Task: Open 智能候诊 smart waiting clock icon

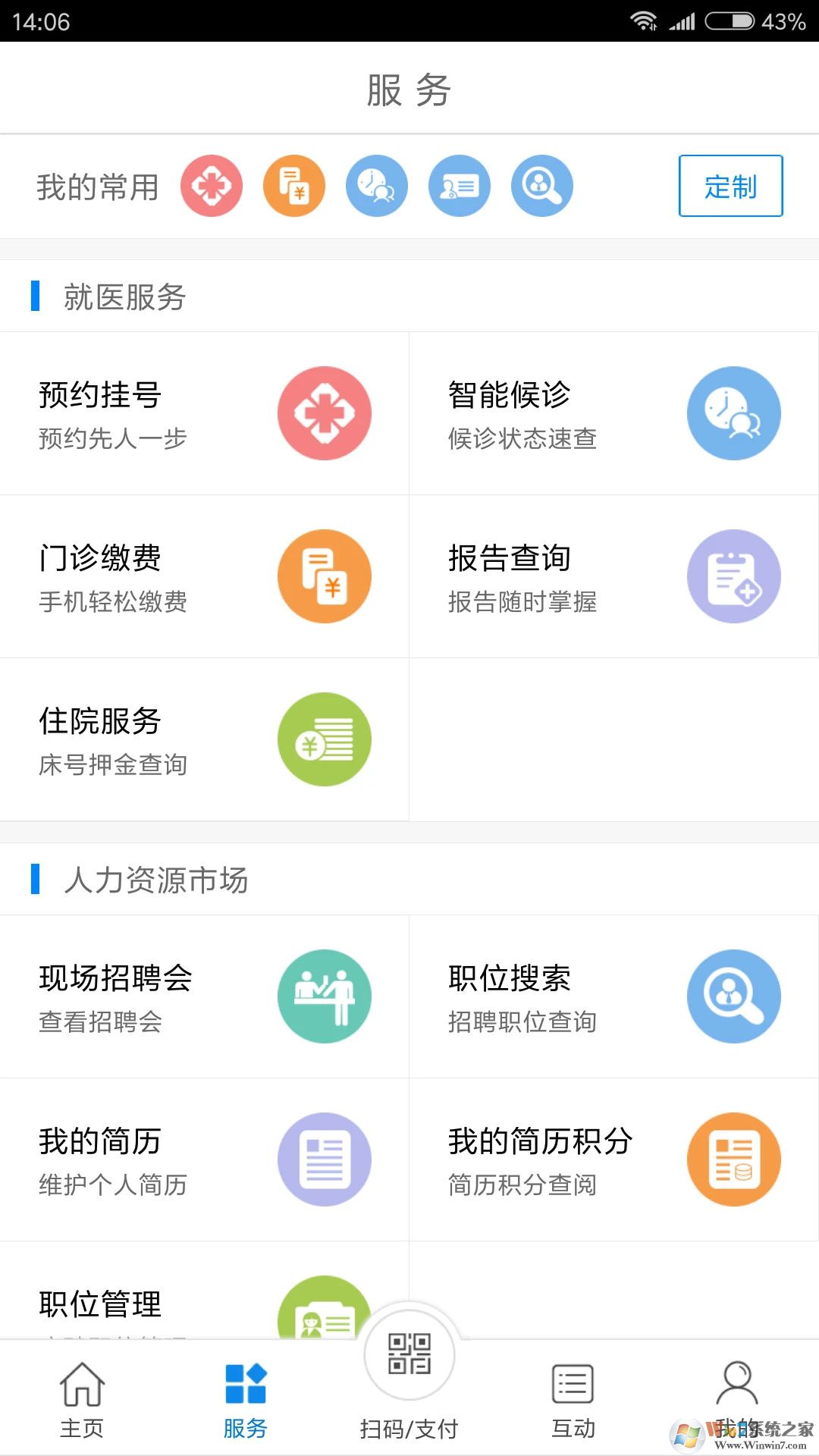Action: coord(733,413)
